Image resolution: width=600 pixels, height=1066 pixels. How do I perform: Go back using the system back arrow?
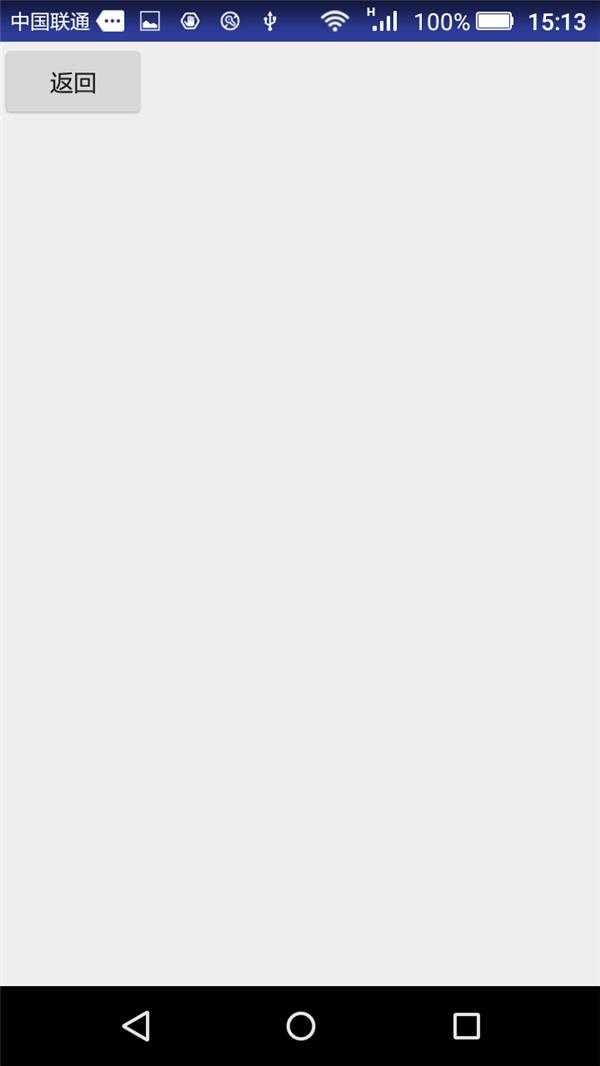pyautogui.click(x=136, y=1026)
